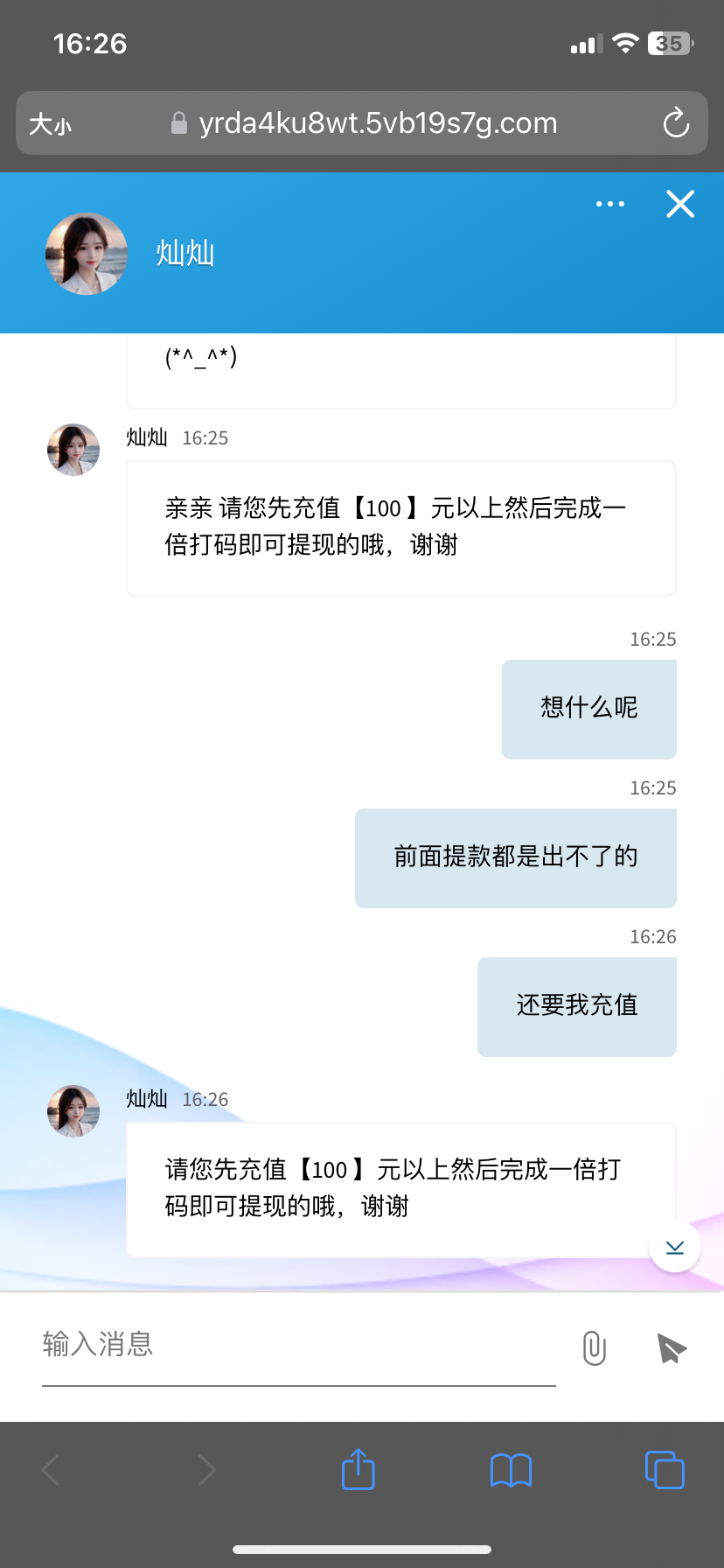The height and width of the screenshot is (1568, 724).
Task: Reload the page in Safari
Action: (x=675, y=123)
